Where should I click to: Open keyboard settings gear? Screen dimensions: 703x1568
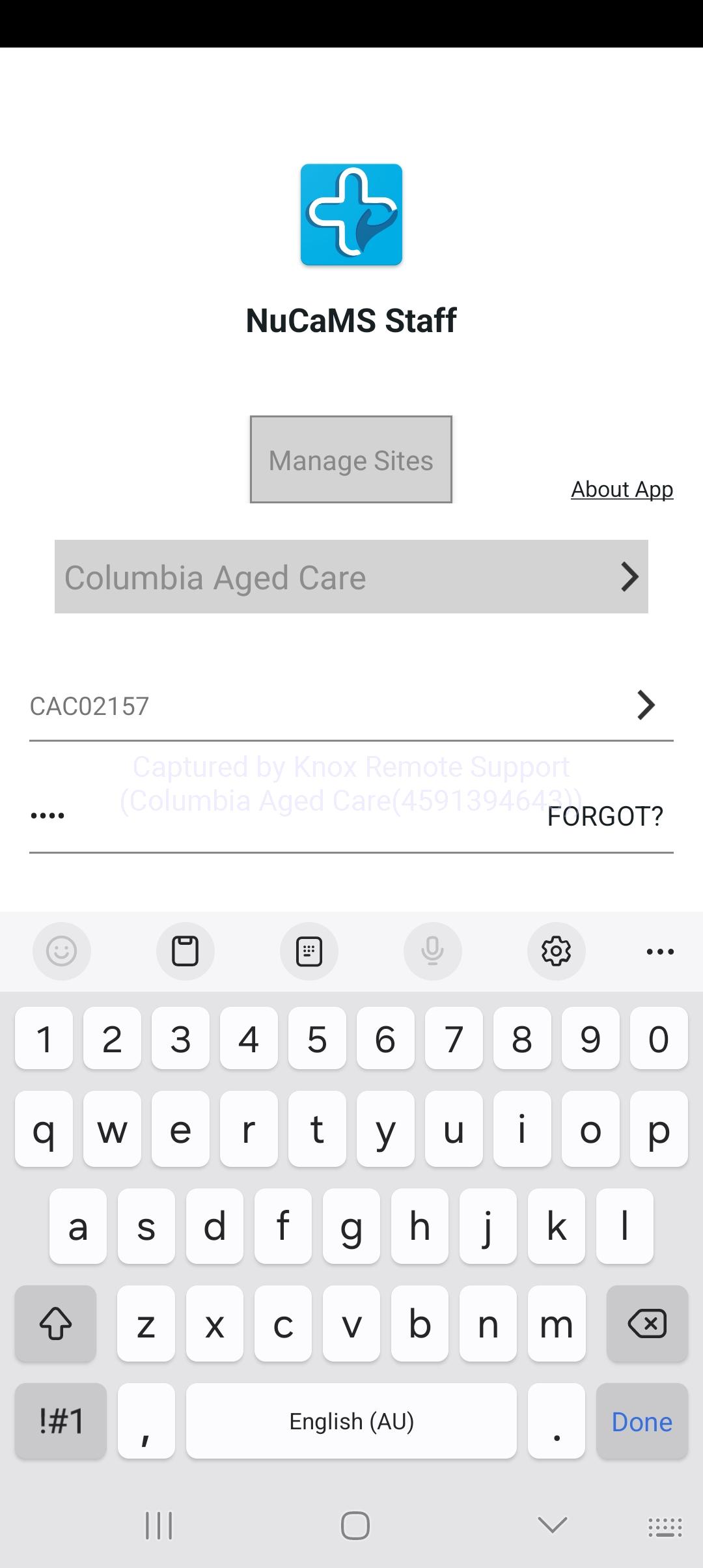tap(556, 951)
